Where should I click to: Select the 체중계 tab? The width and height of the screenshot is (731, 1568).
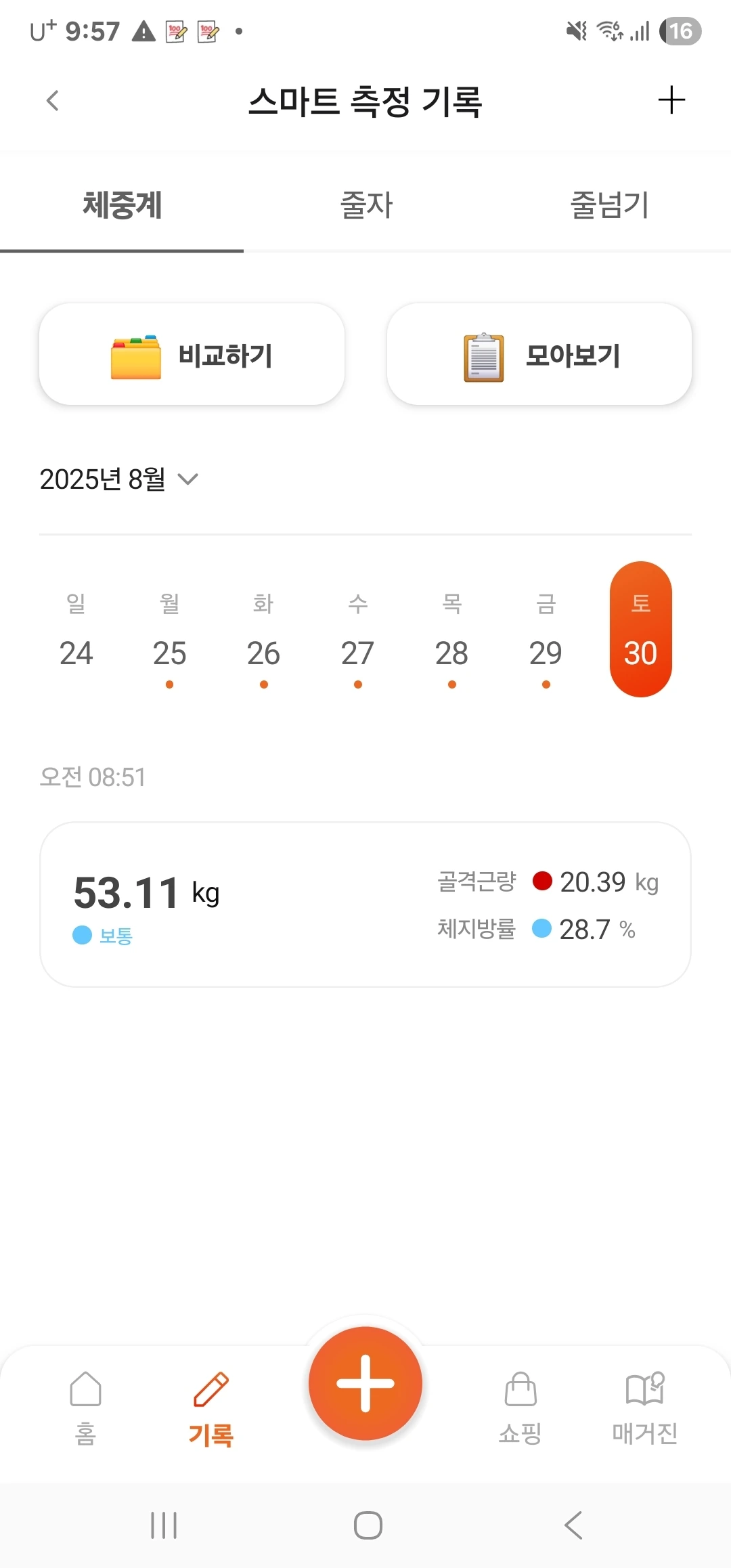(x=122, y=205)
